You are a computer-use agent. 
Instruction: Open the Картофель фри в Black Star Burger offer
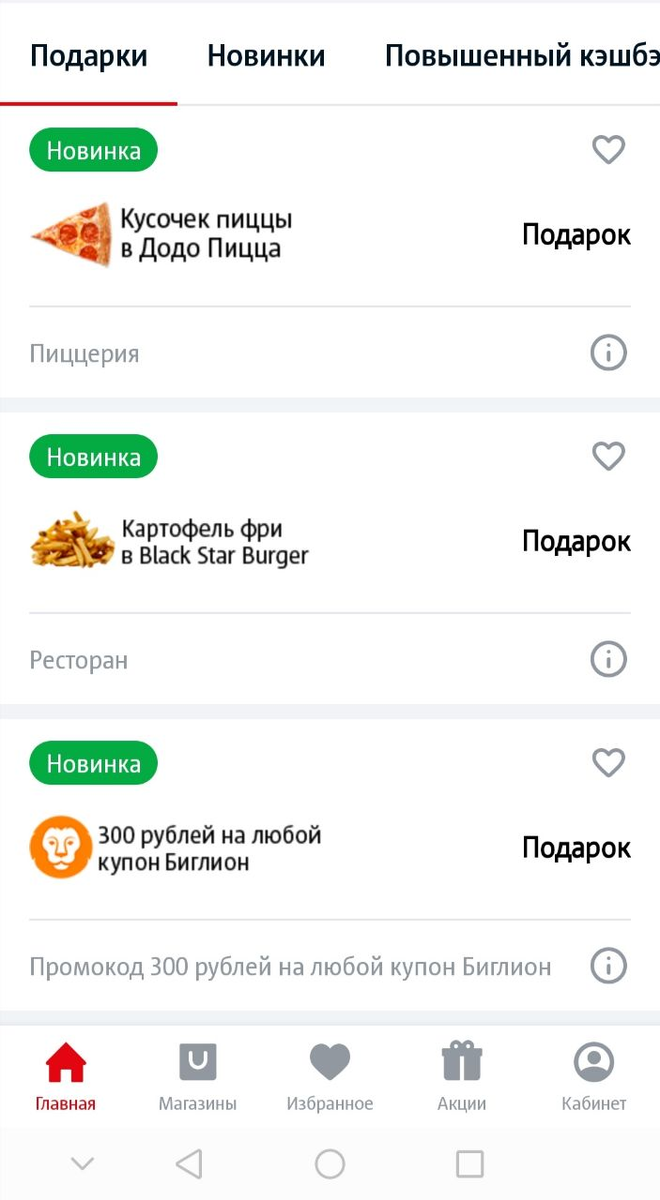[x=214, y=542]
